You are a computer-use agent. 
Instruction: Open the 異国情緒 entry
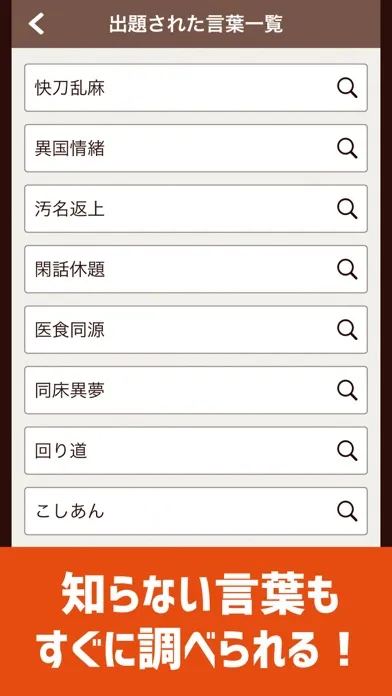coord(196,148)
